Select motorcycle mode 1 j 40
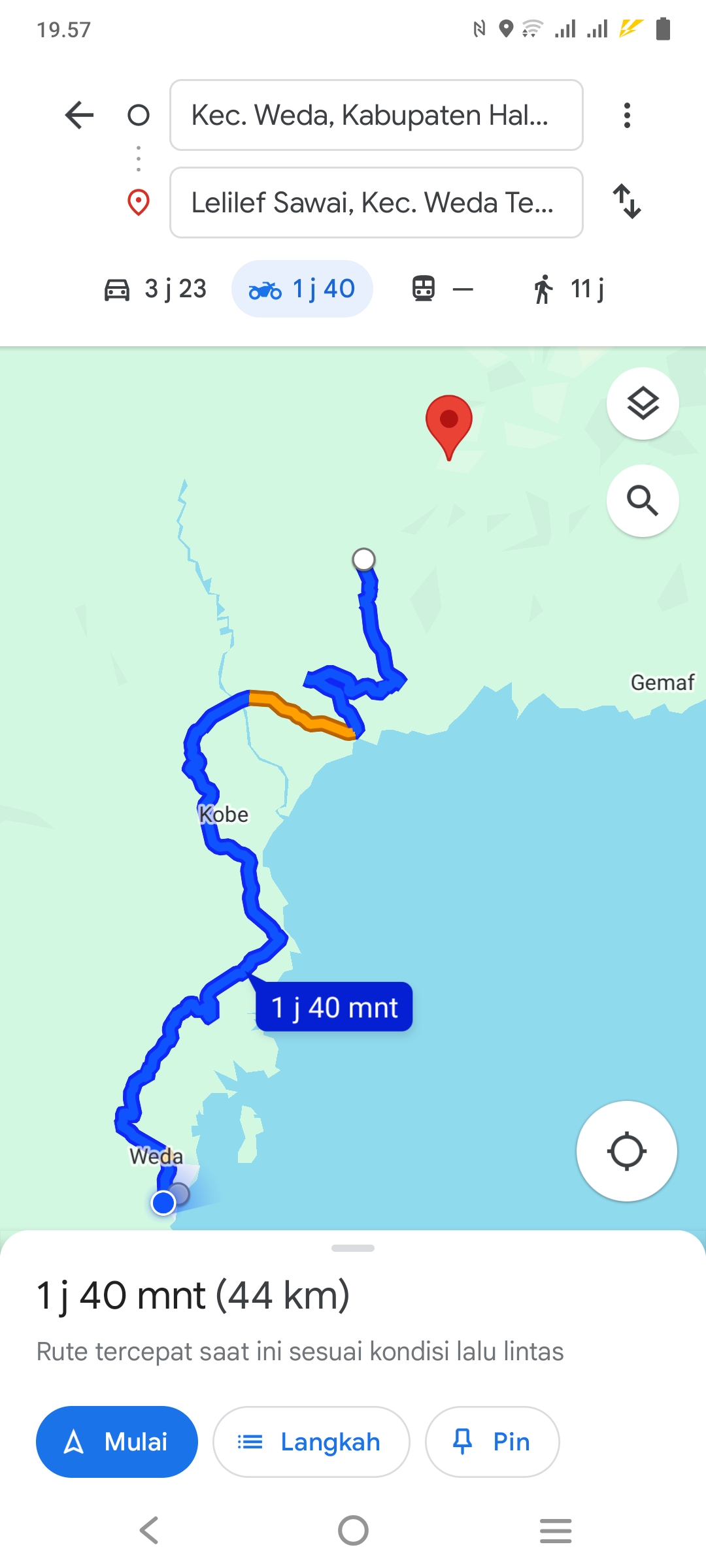706x1568 pixels. [302, 289]
